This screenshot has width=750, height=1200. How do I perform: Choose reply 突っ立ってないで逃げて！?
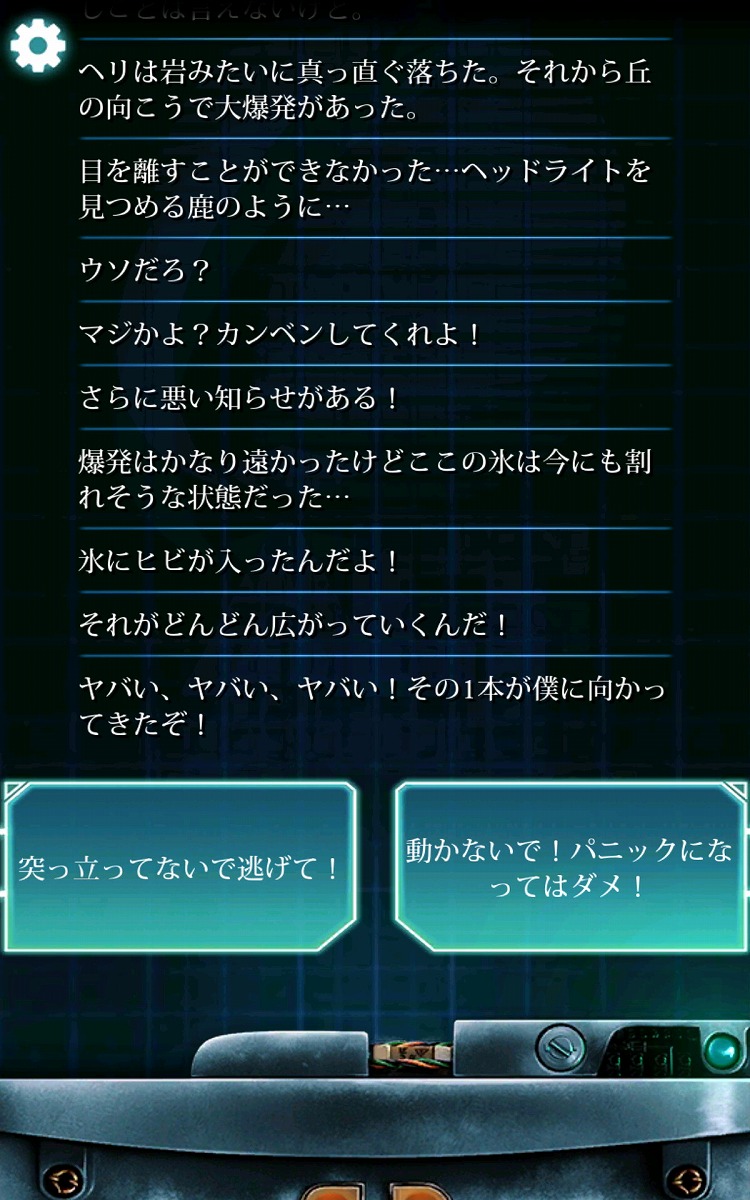click(180, 867)
